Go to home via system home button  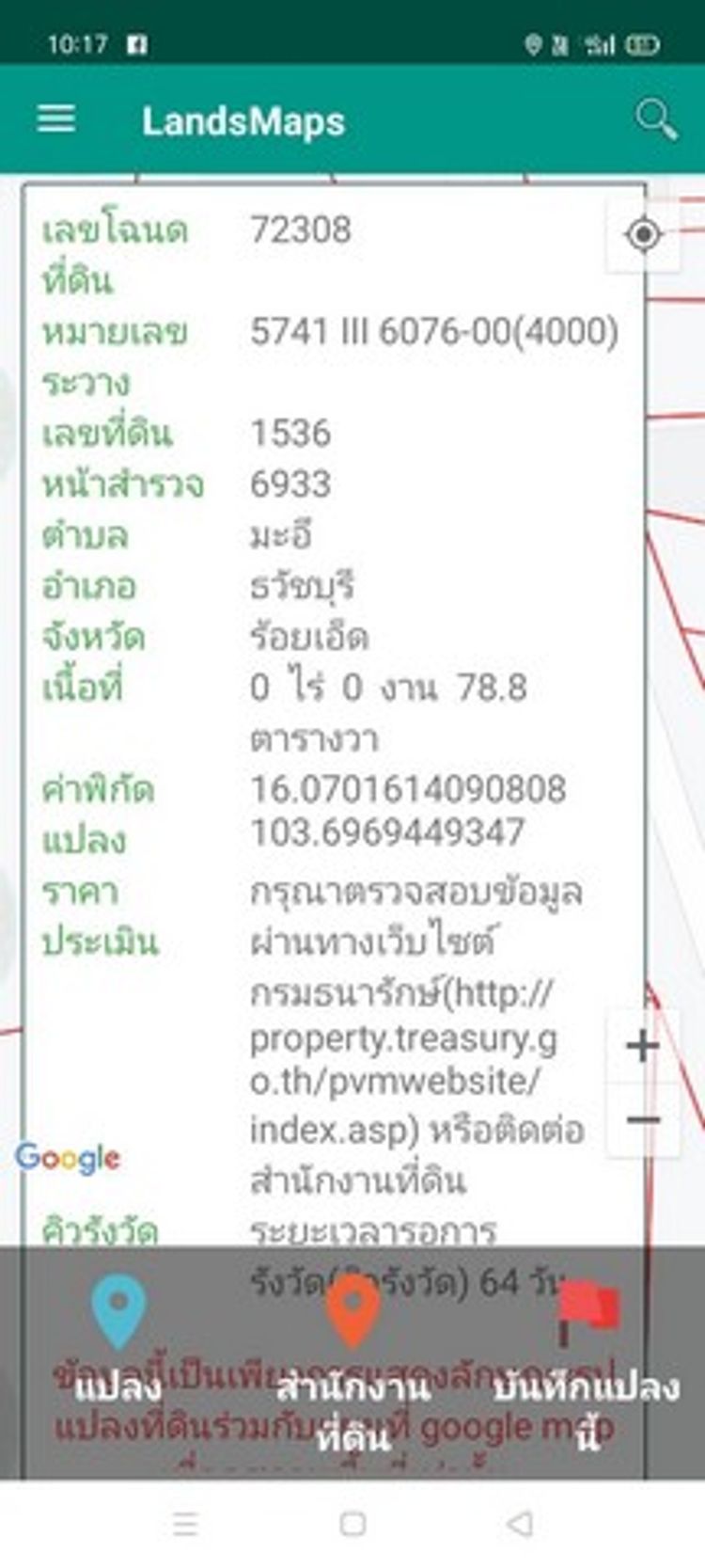point(352,1523)
